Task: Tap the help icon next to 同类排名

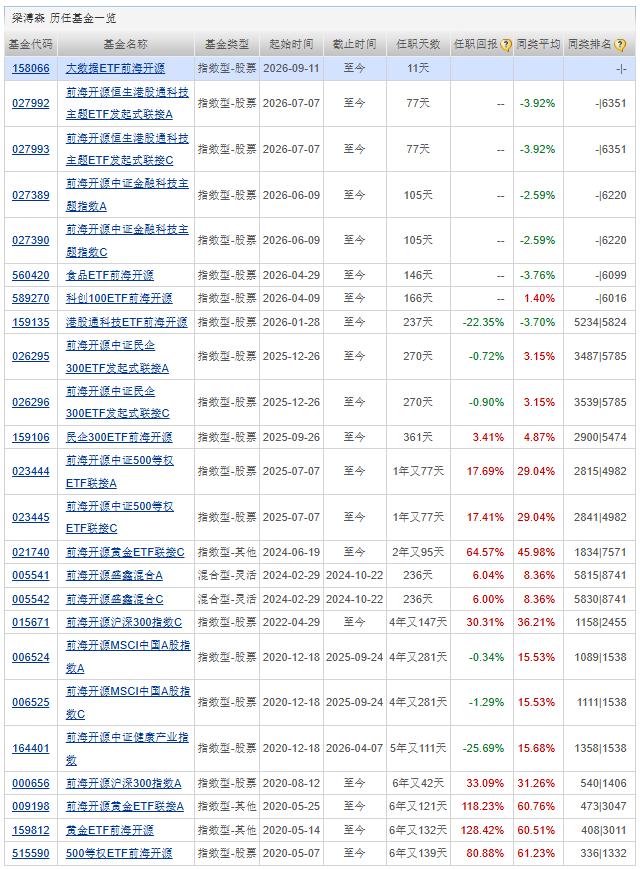Action: 620,45
